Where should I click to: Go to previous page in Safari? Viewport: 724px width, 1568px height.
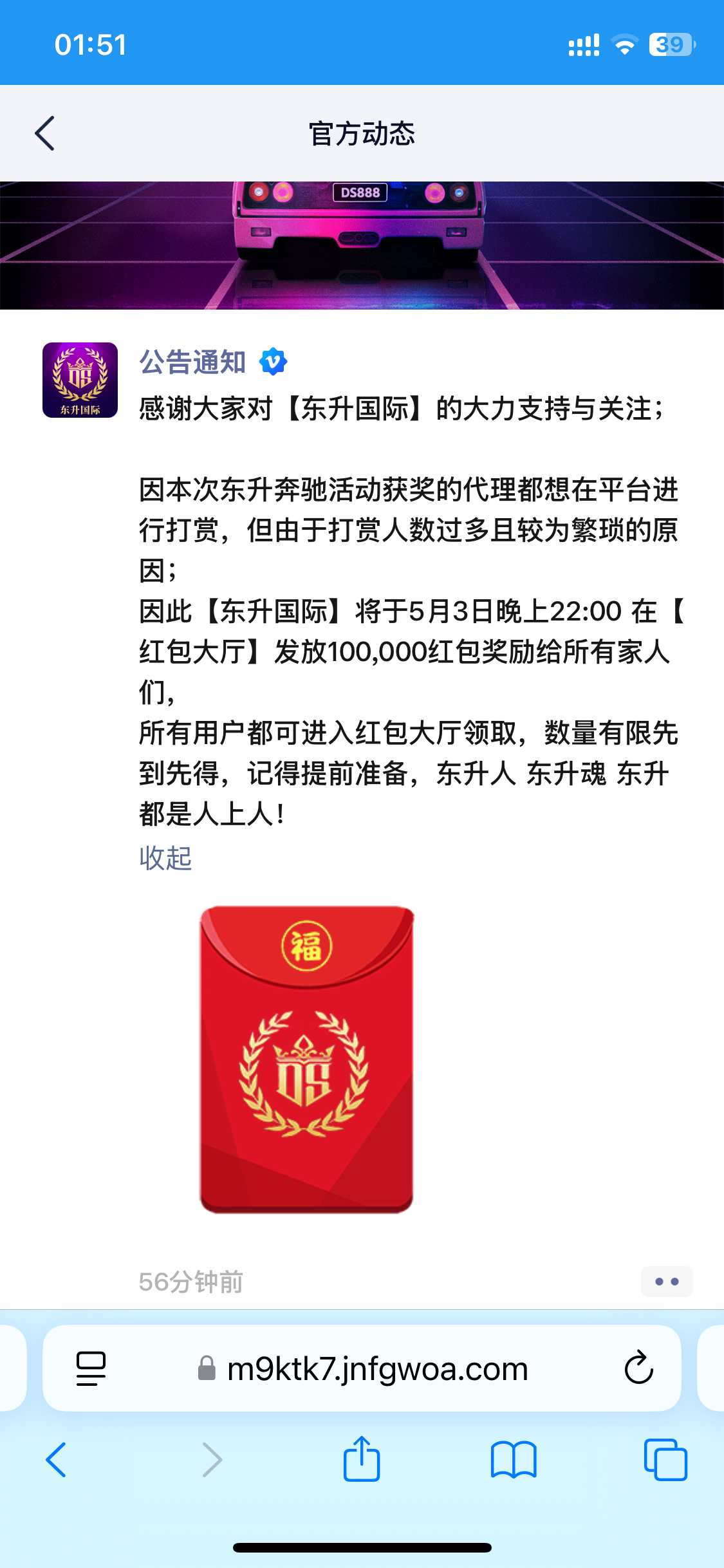(56, 1460)
